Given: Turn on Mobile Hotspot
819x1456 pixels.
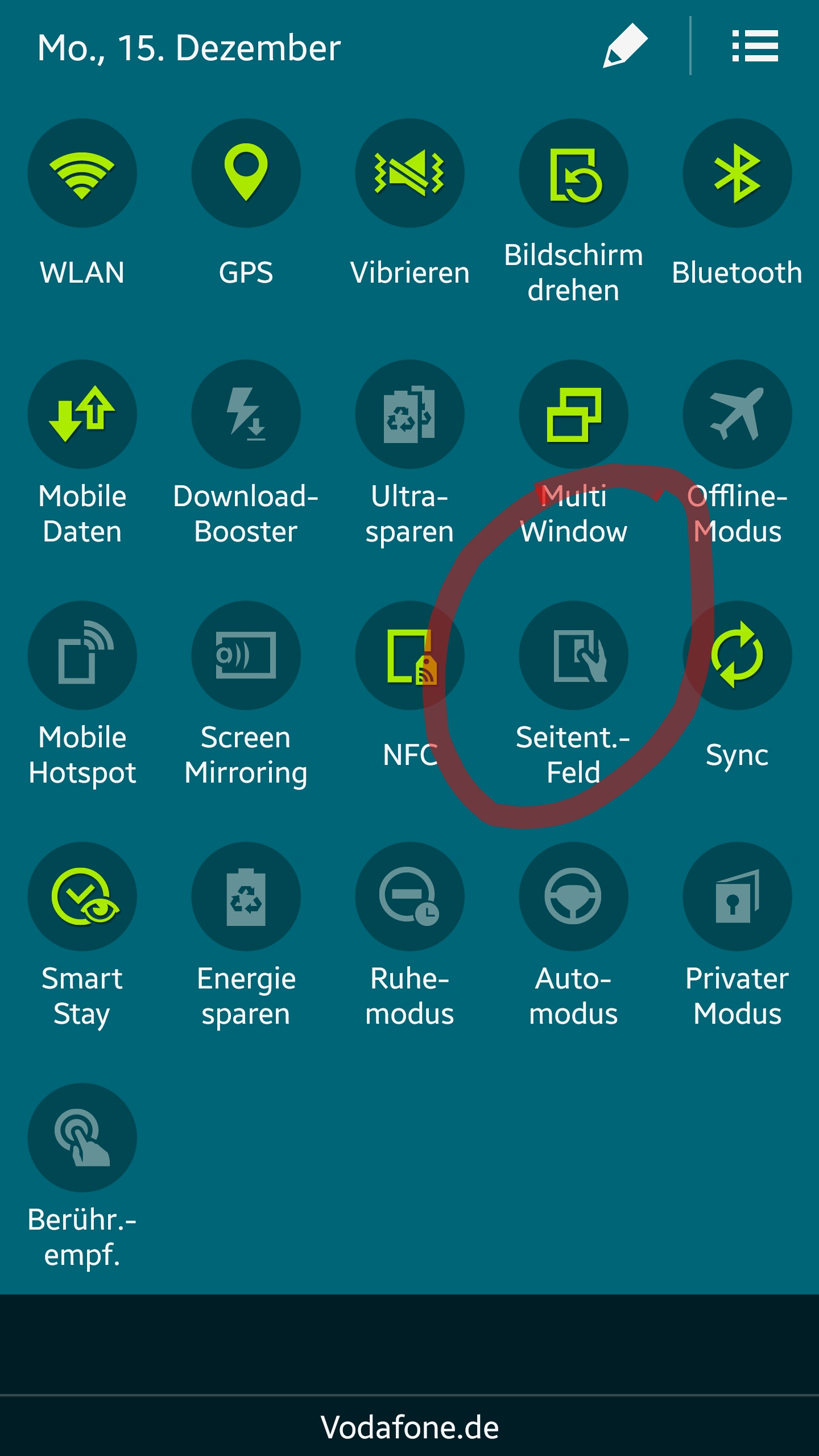Looking at the screenshot, I should (x=82, y=655).
